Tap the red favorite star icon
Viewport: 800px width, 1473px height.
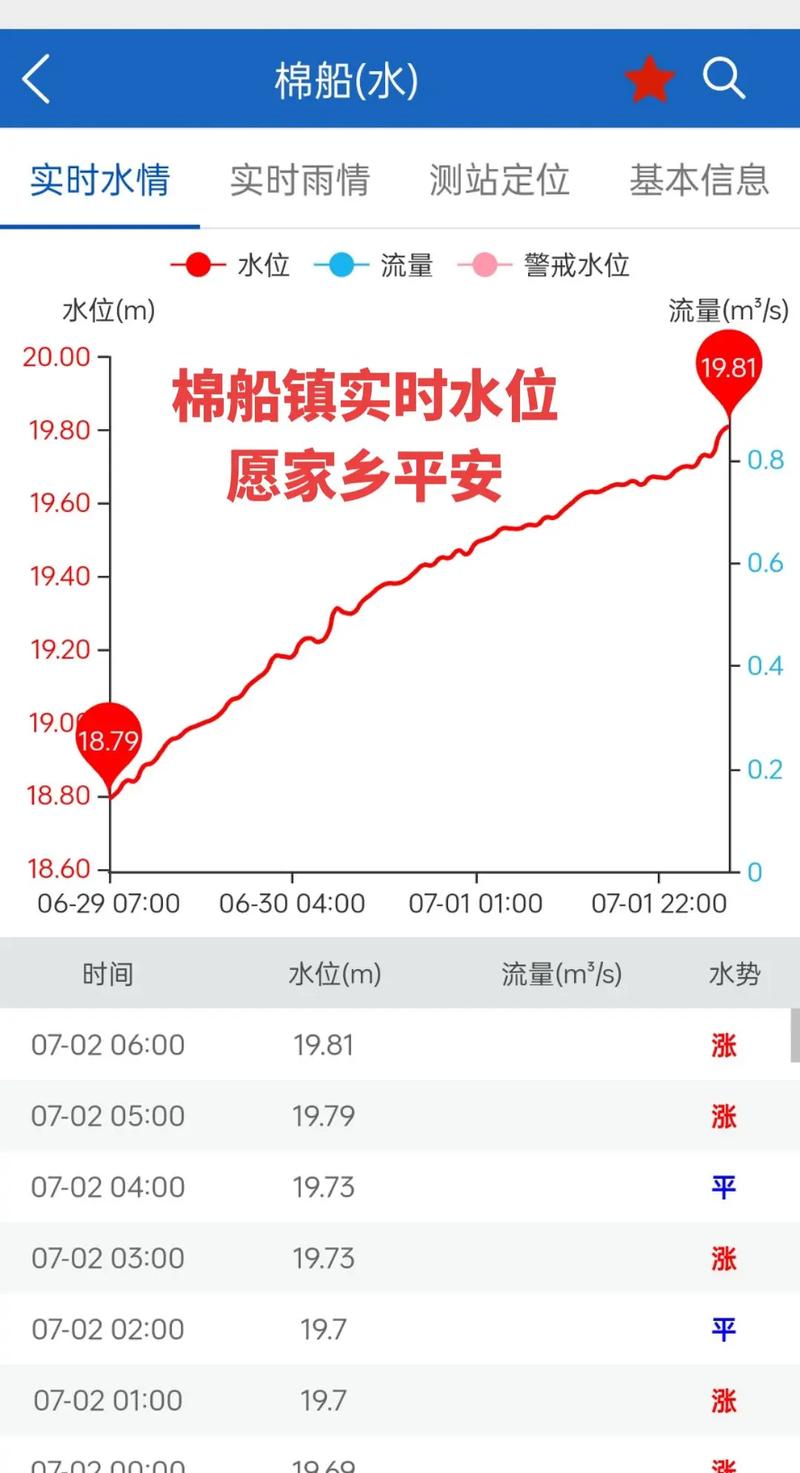click(650, 79)
